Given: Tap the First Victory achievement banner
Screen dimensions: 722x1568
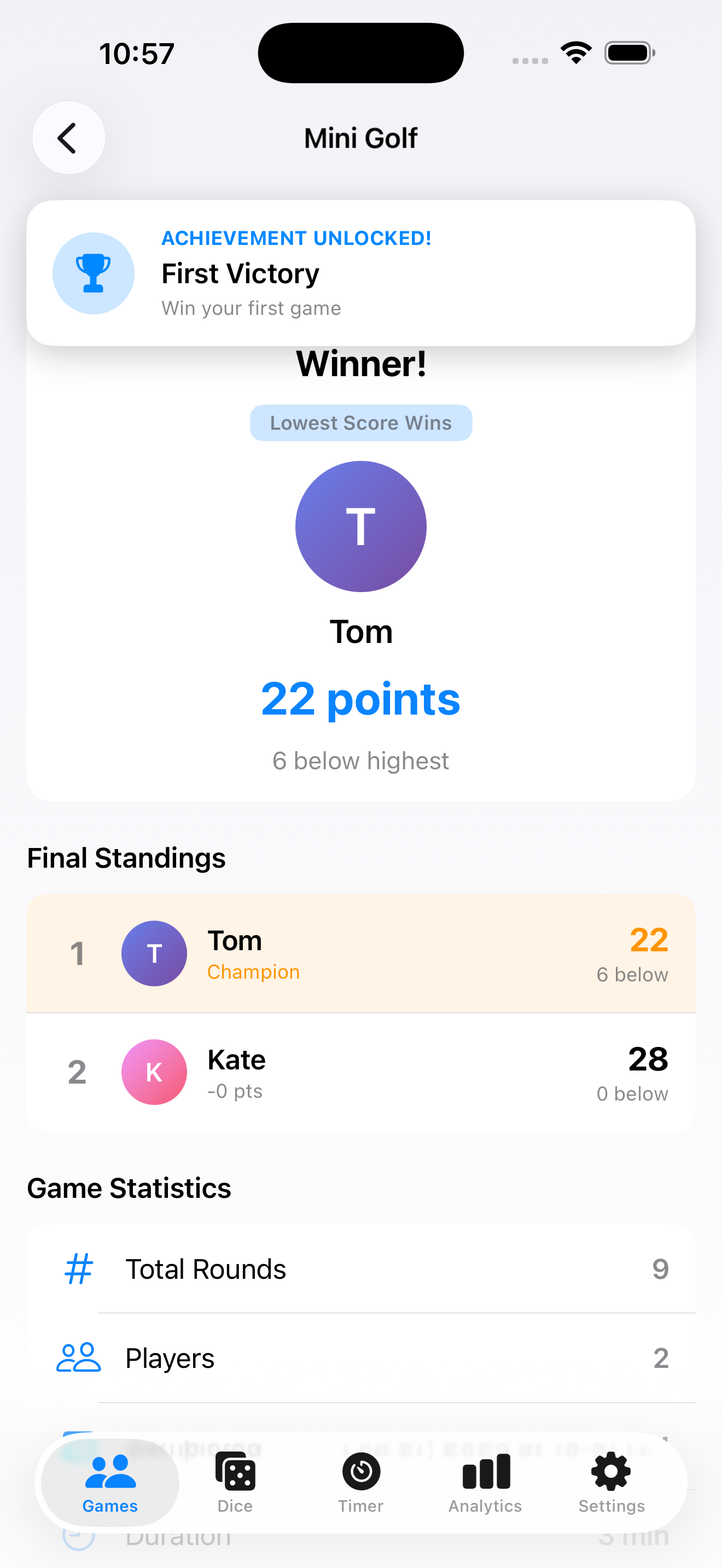Looking at the screenshot, I should point(360,273).
